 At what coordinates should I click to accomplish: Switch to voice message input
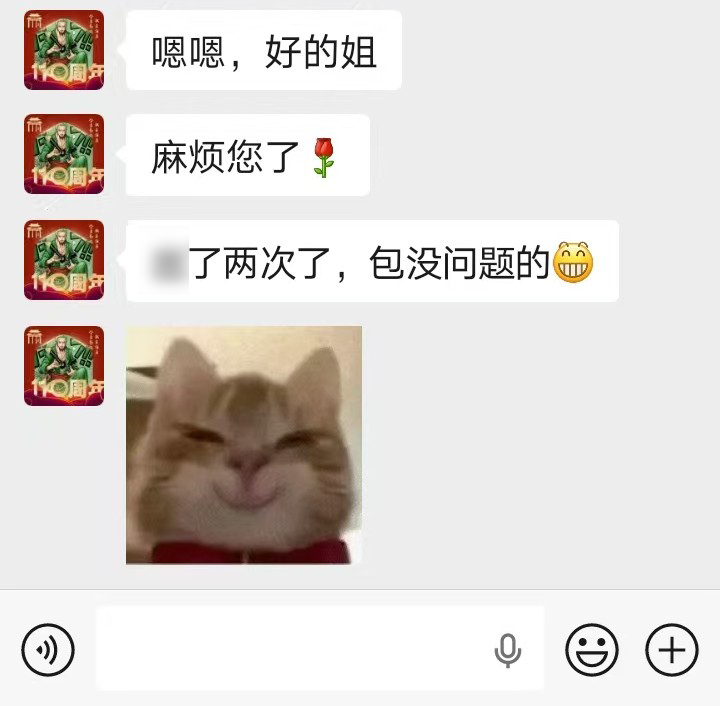pos(47,650)
